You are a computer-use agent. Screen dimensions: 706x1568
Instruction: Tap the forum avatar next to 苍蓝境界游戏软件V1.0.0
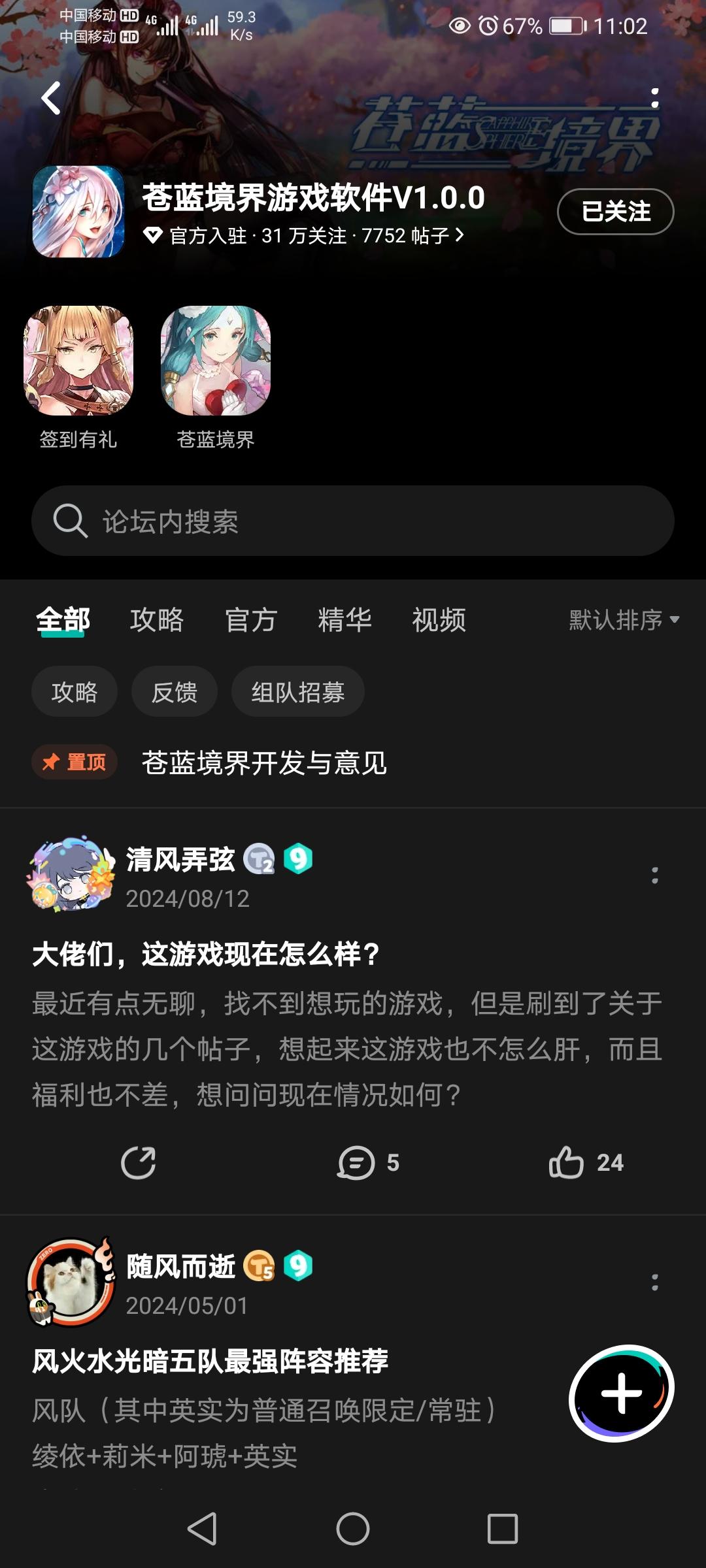[78, 212]
